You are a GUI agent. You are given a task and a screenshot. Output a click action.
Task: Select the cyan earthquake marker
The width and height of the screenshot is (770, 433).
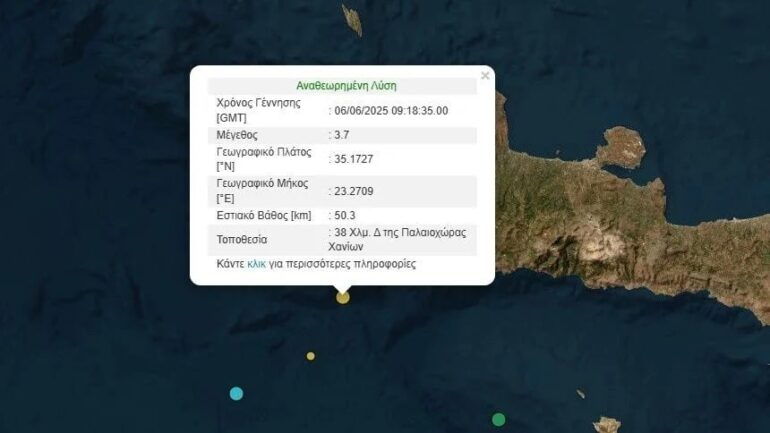point(236,393)
